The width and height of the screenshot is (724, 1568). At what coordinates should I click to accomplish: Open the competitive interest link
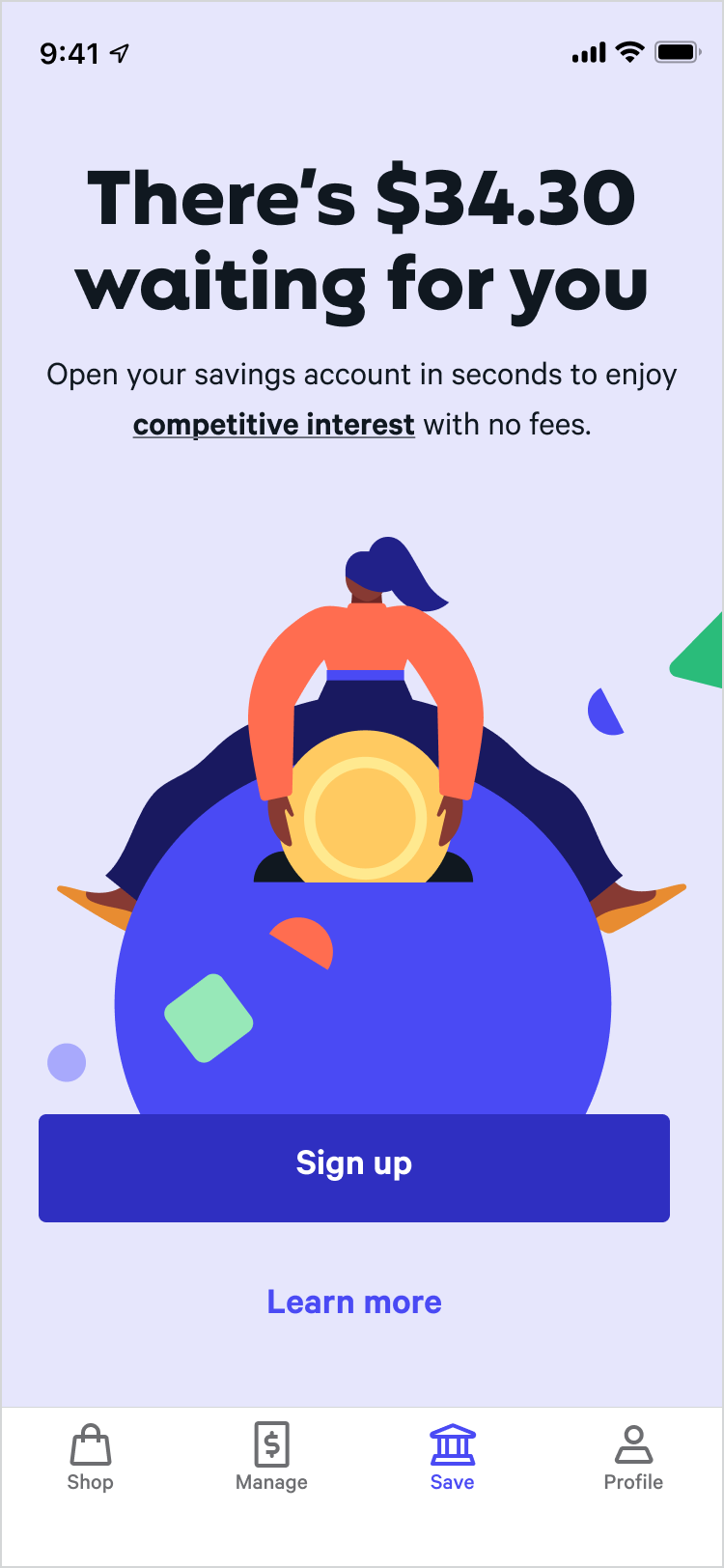pos(273,425)
